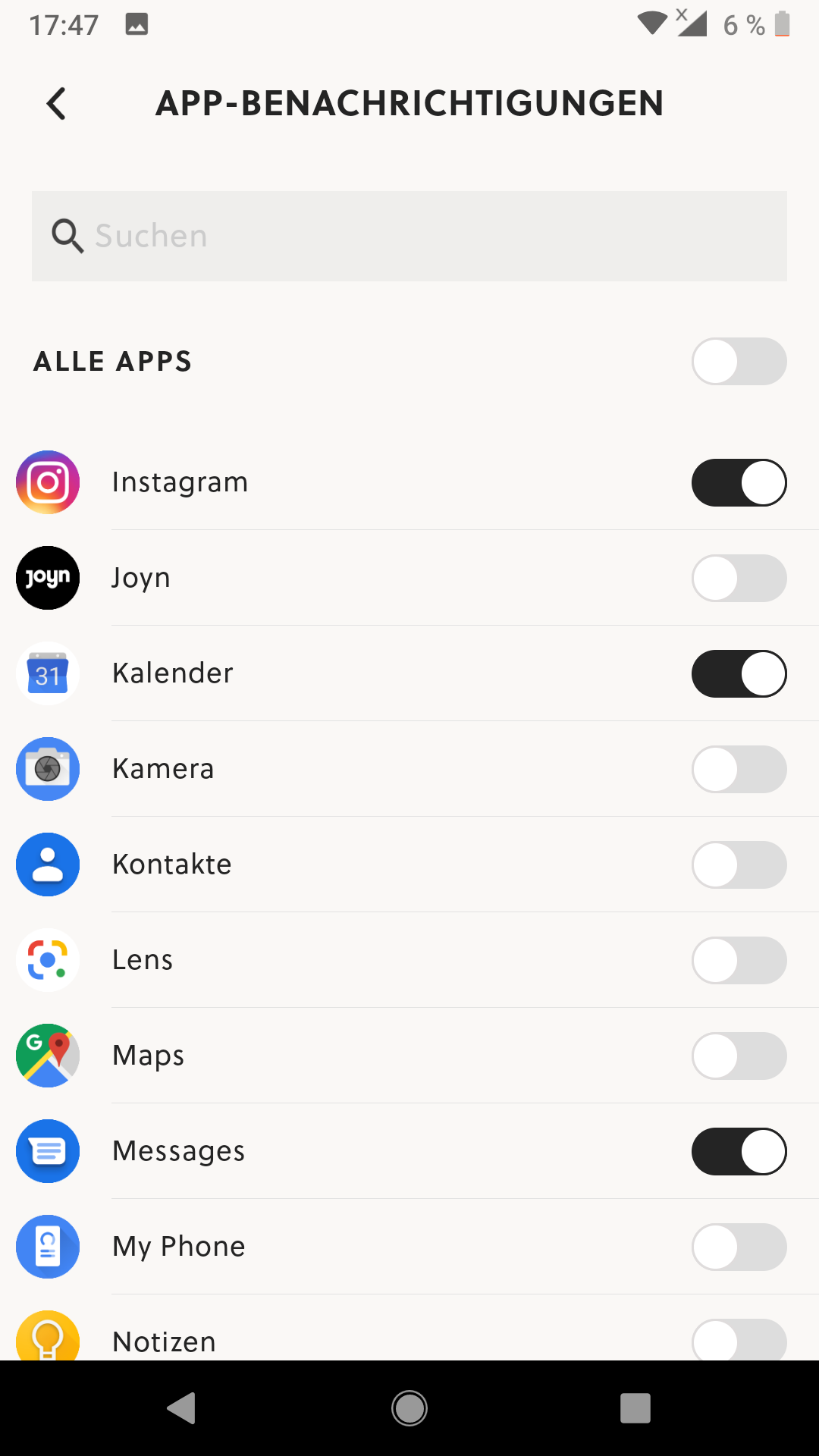The width and height of the screenshot is (819, 1456).
Task: Click the My Phone app icon
Action: click(47, 1246)
